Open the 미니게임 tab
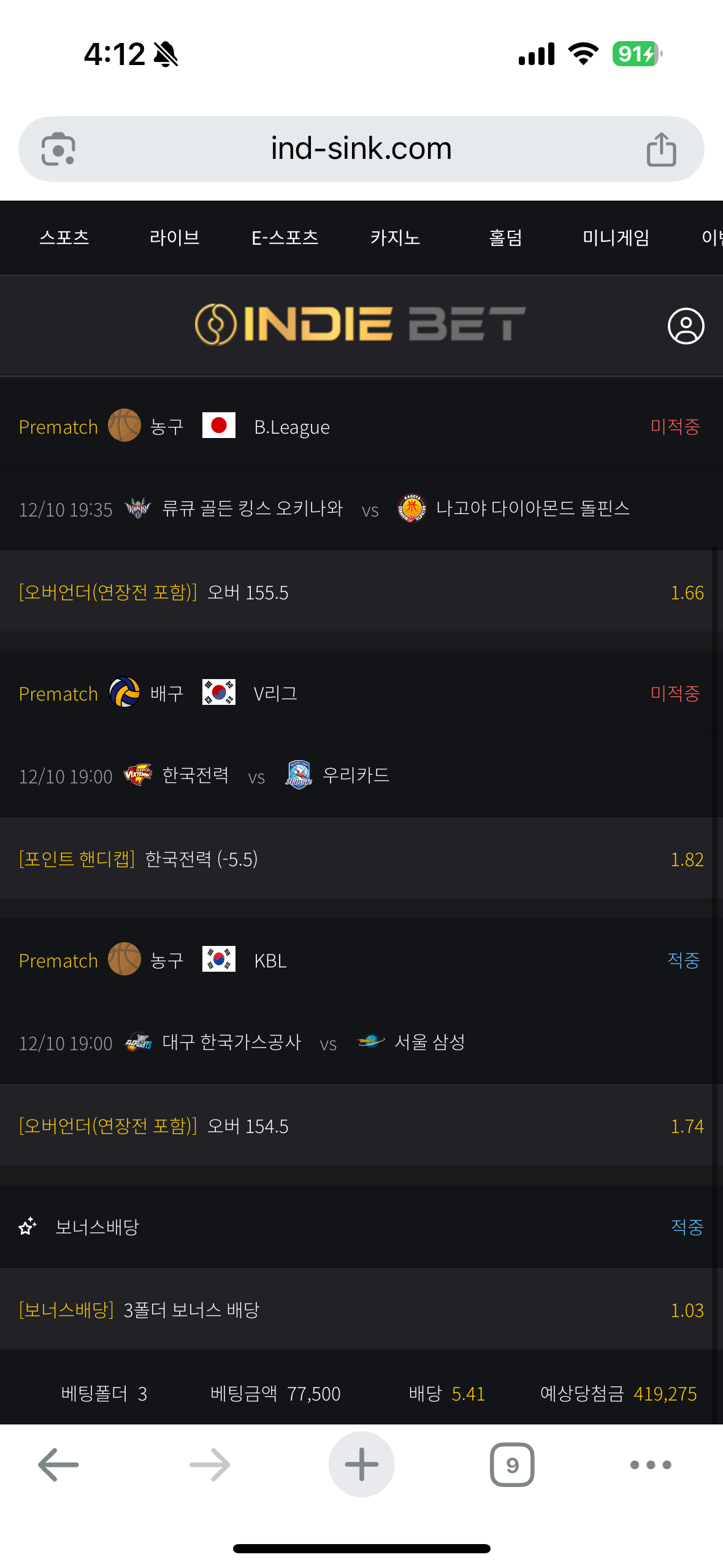 pyautogui.click(x=616, y=237)
